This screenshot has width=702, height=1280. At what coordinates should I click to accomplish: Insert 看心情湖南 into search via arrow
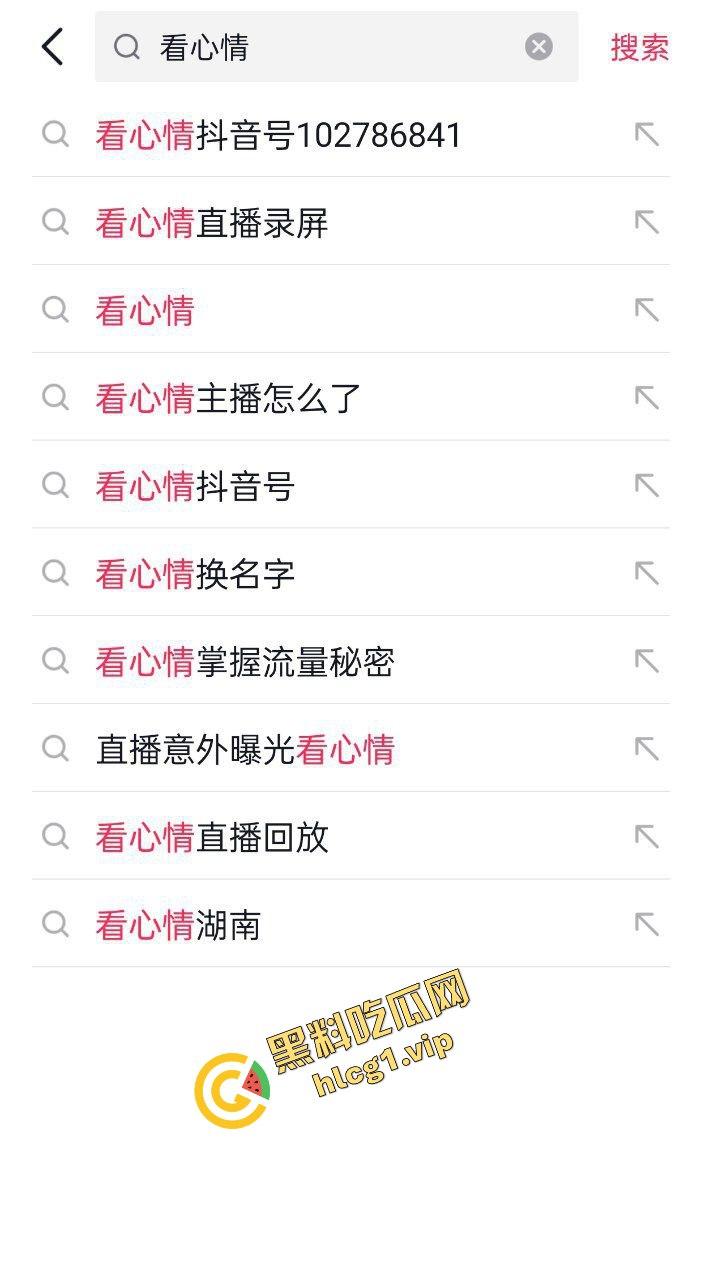pos(647,925)
